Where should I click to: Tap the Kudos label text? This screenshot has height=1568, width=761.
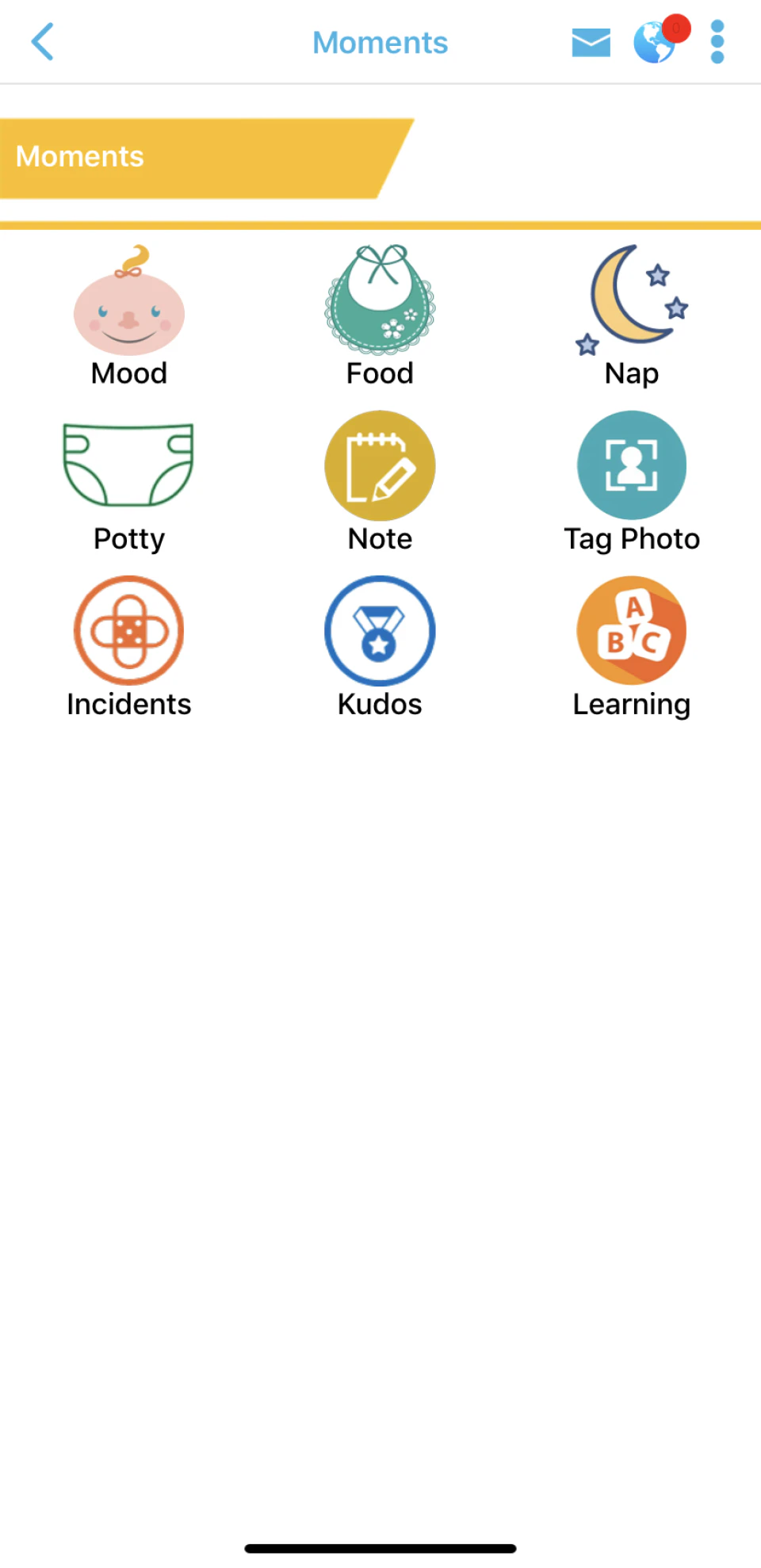coord(380,704)
